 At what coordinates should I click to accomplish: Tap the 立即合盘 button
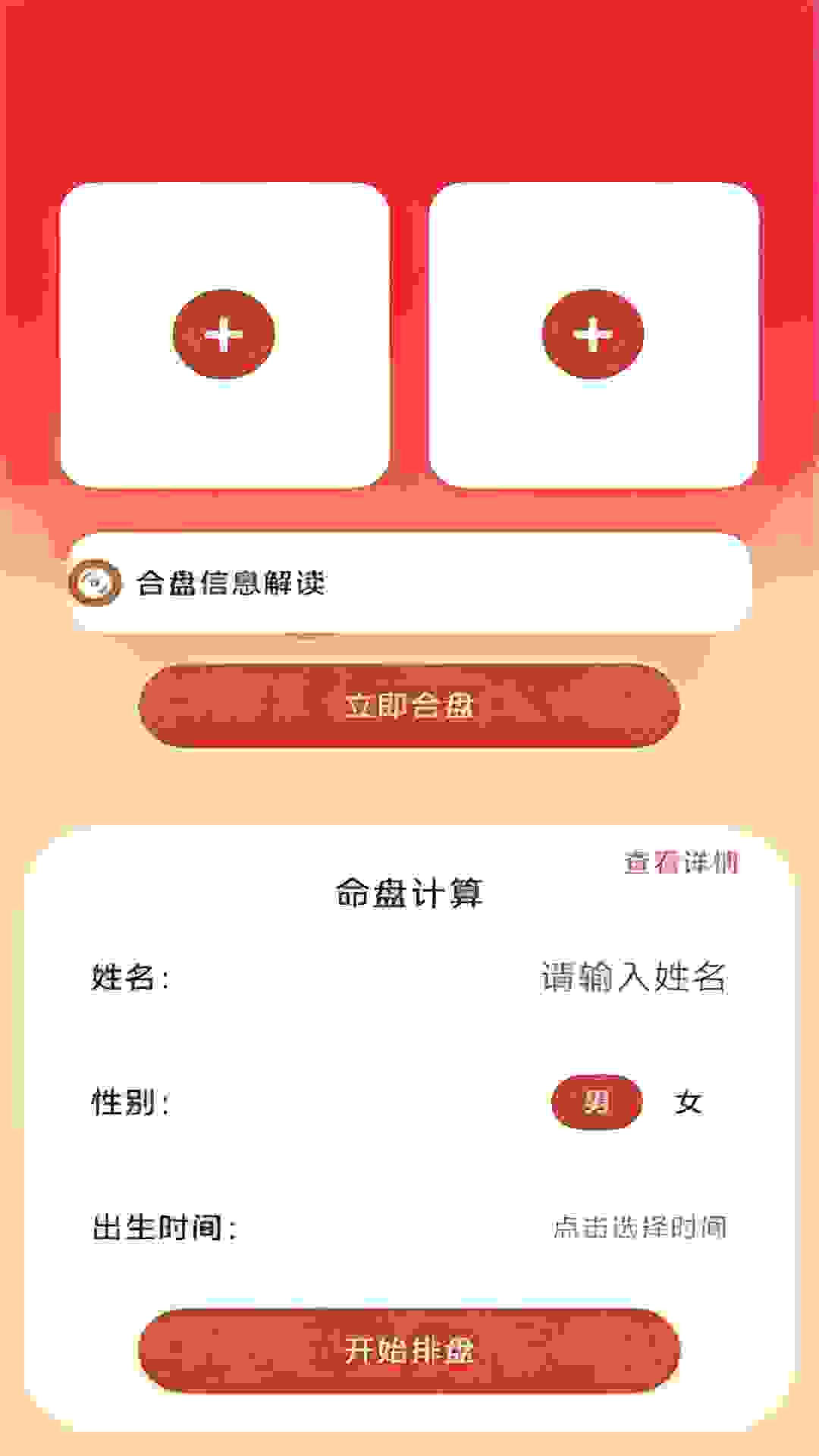[409, 705]
